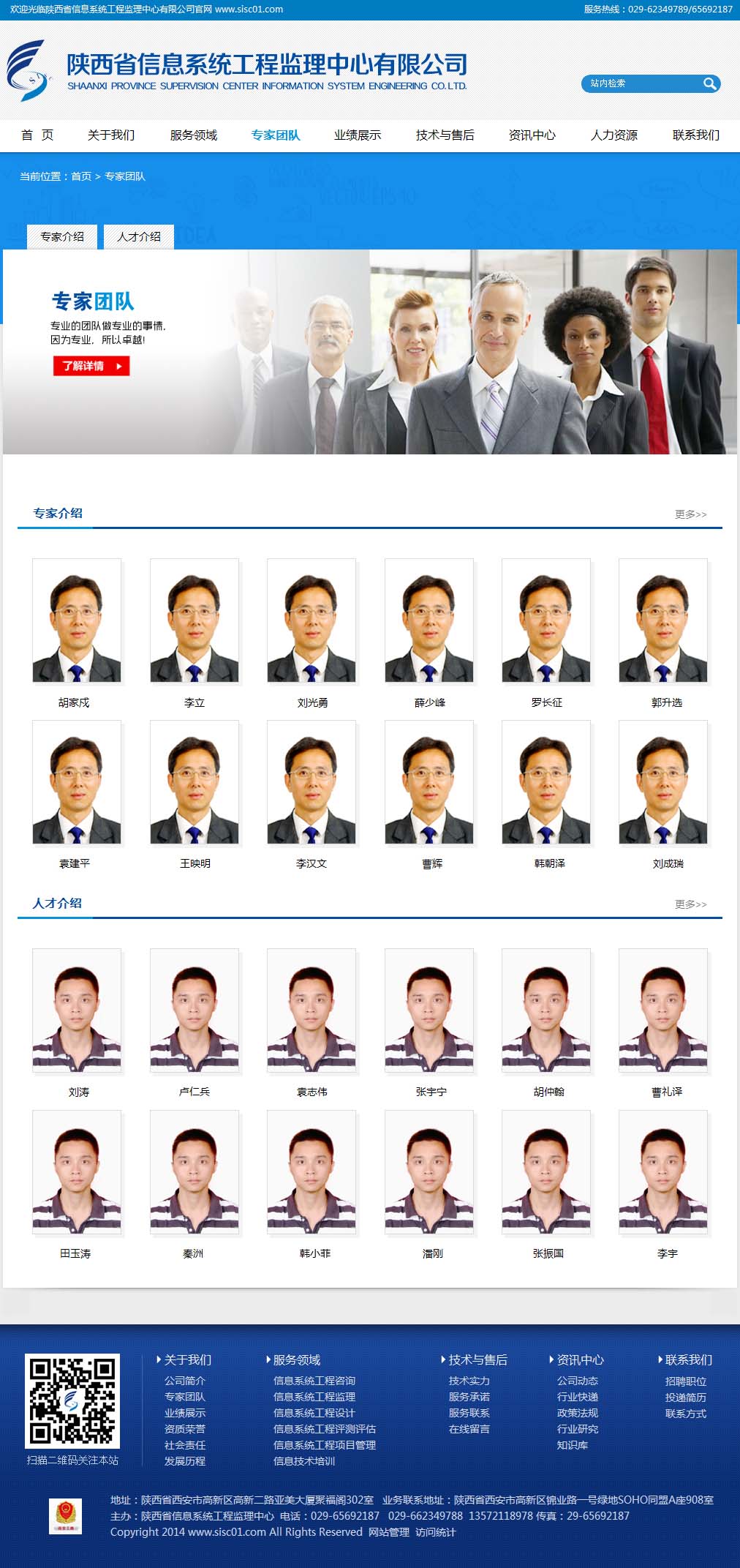740x1568 pixels.
Task: Open 更多>> beside 专家介绍 heading
Action: tap(690, 514)
